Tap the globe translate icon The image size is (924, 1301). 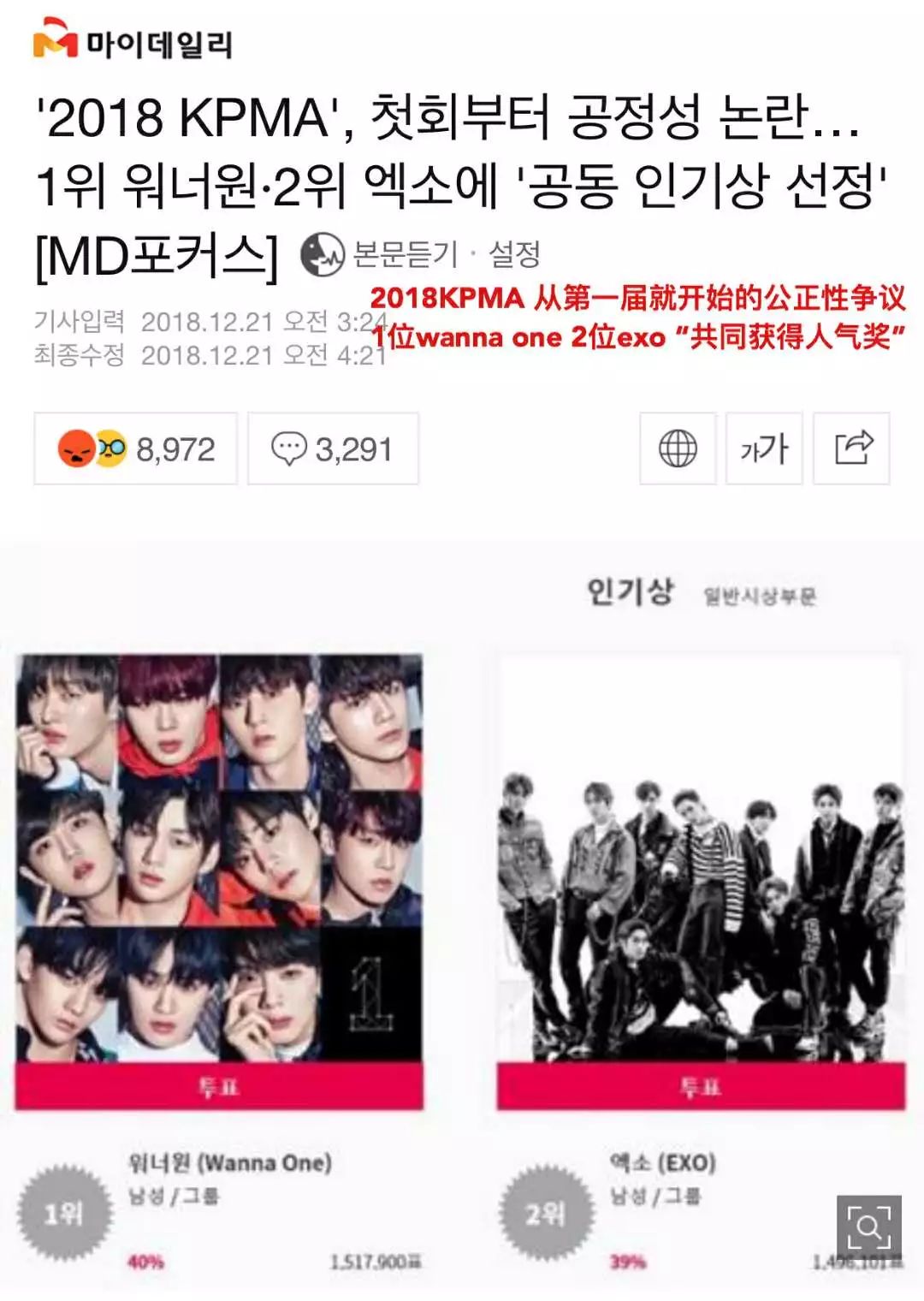coord(678,449)
